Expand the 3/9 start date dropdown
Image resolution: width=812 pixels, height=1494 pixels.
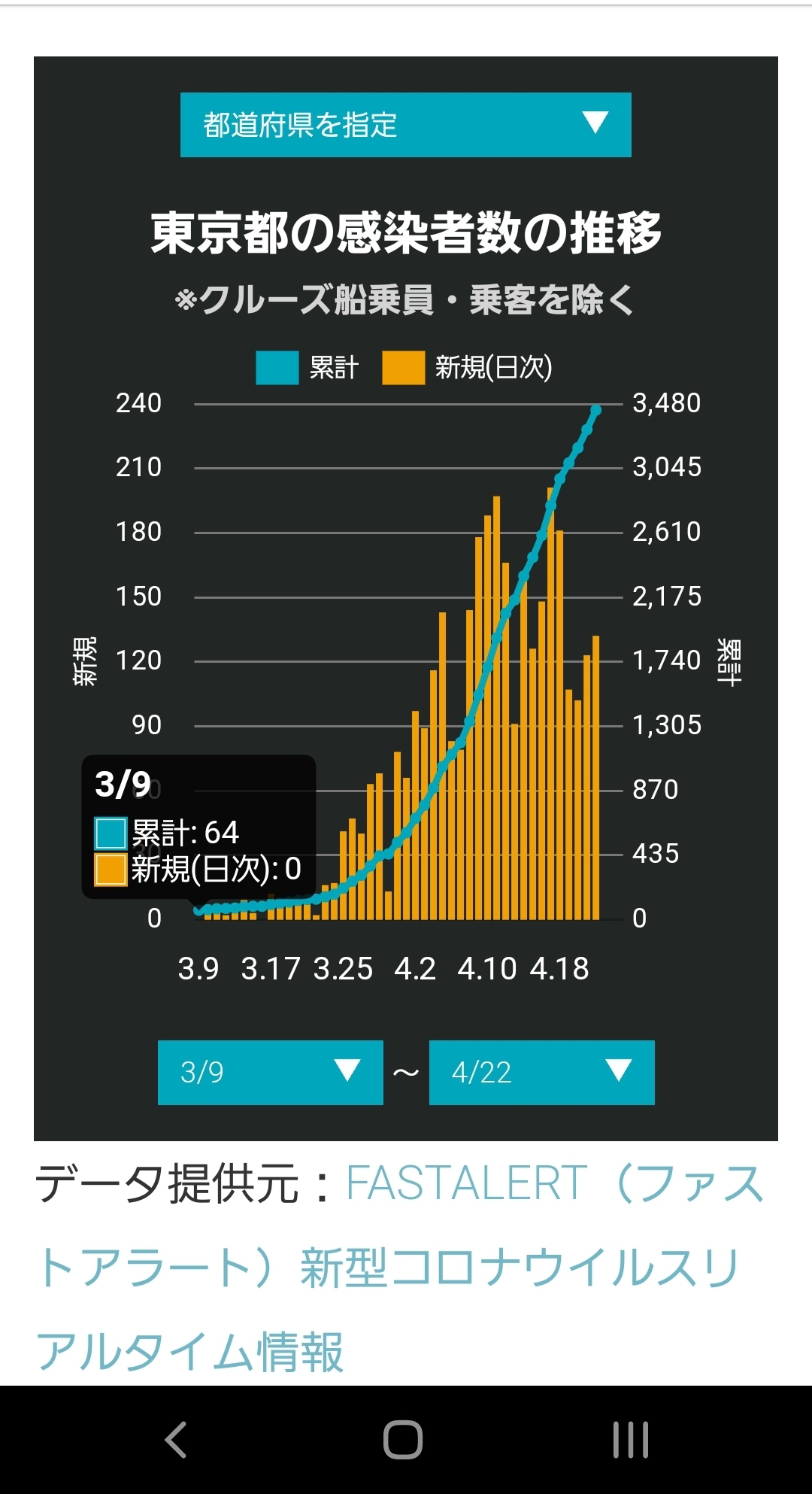tap(271, 1072)
